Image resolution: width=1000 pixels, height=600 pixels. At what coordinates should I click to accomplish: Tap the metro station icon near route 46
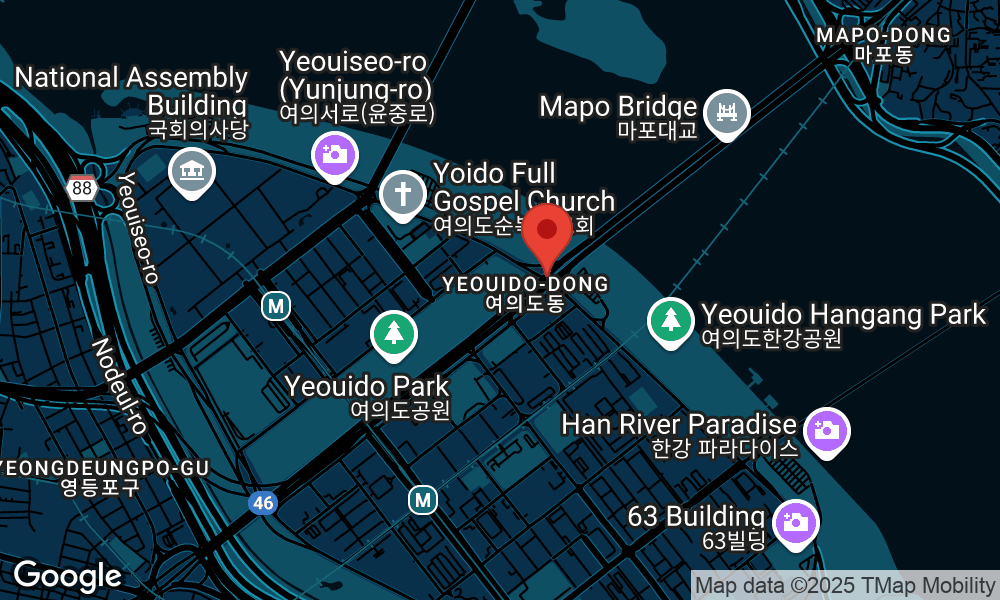click(423, 498)
